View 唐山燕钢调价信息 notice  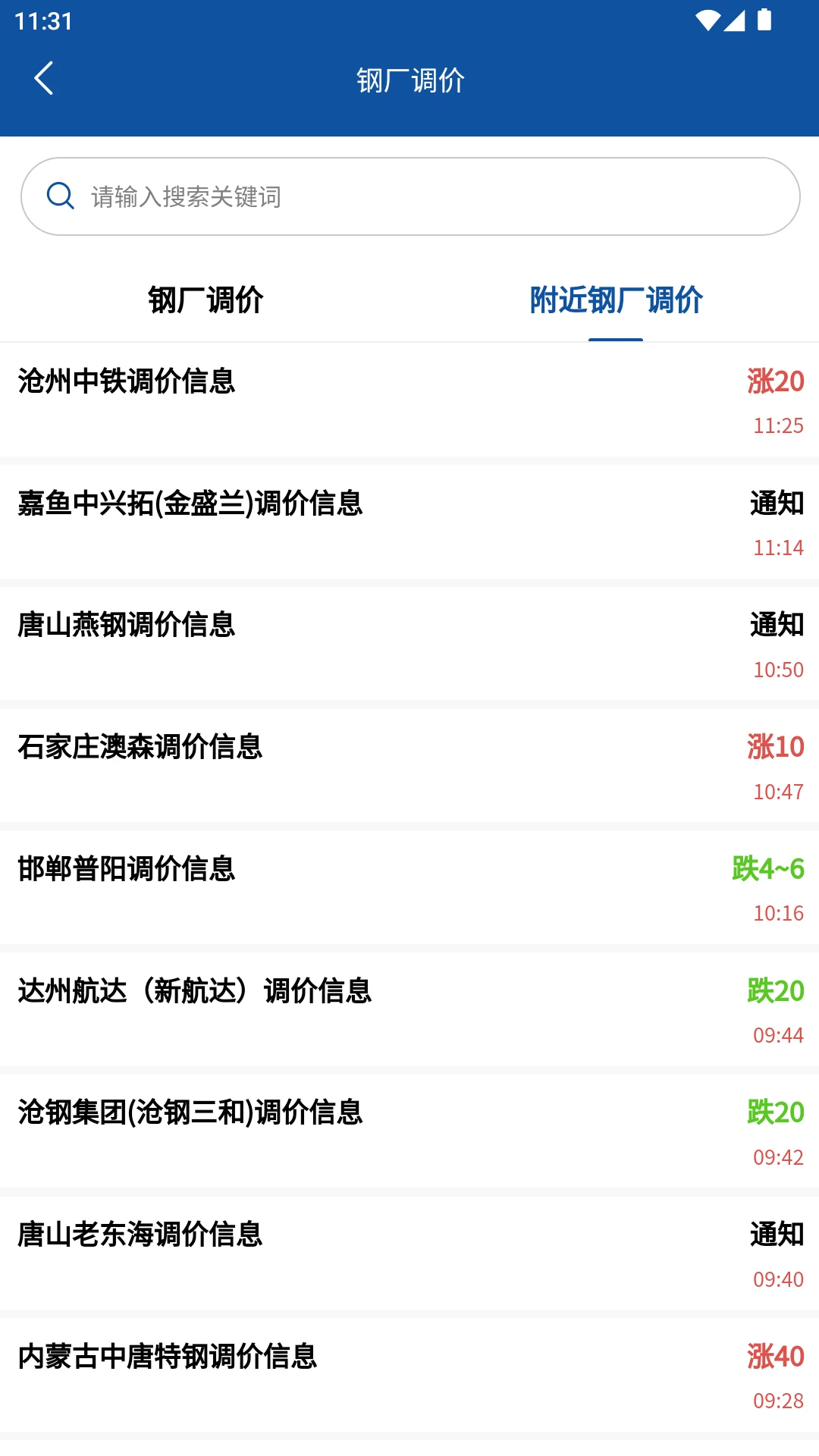409,645
